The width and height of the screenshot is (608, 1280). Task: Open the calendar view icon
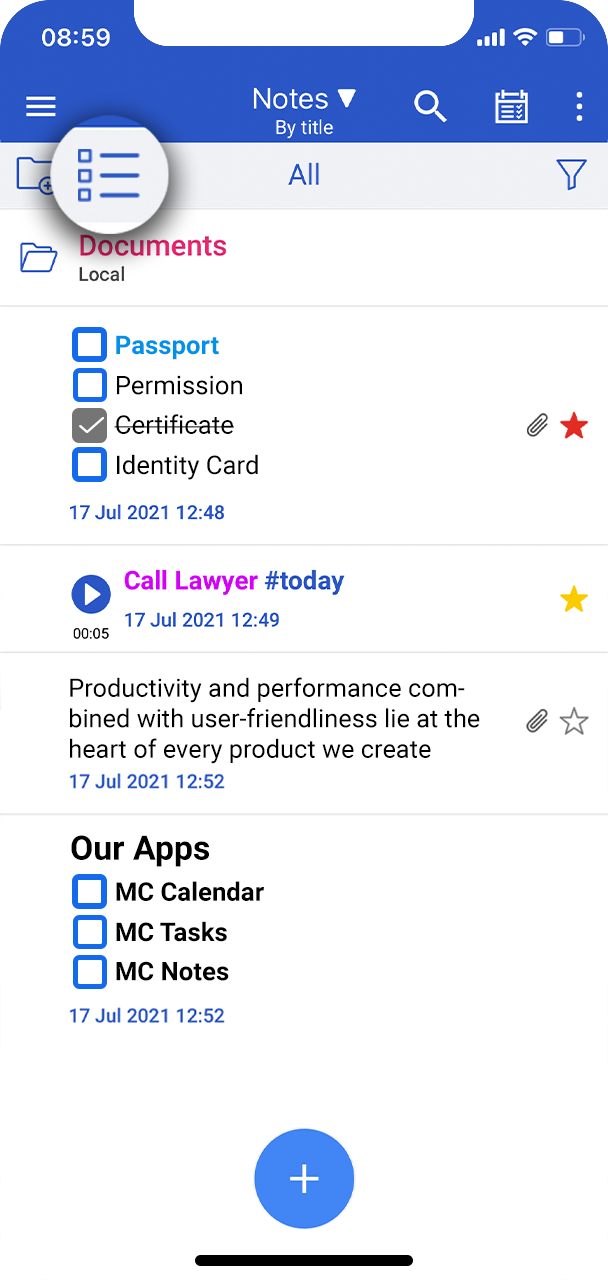point(511,106)
